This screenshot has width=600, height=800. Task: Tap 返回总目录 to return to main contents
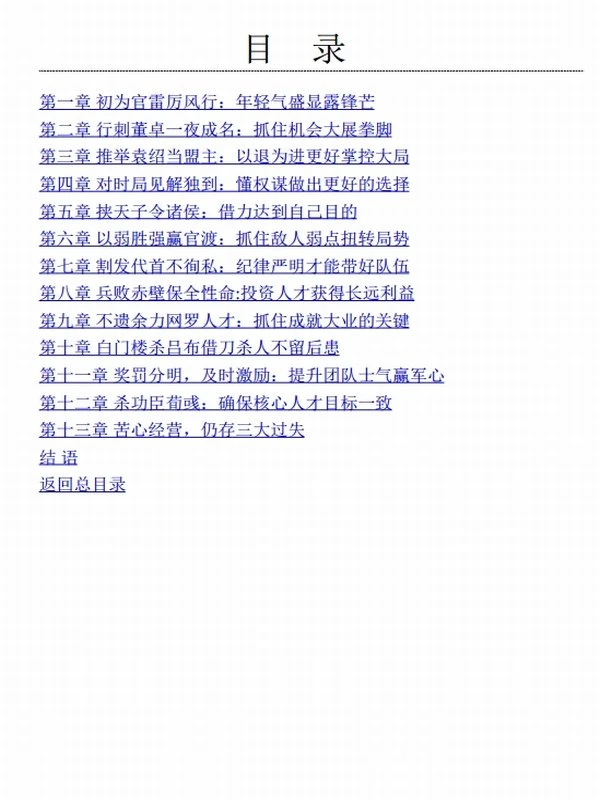82,485
